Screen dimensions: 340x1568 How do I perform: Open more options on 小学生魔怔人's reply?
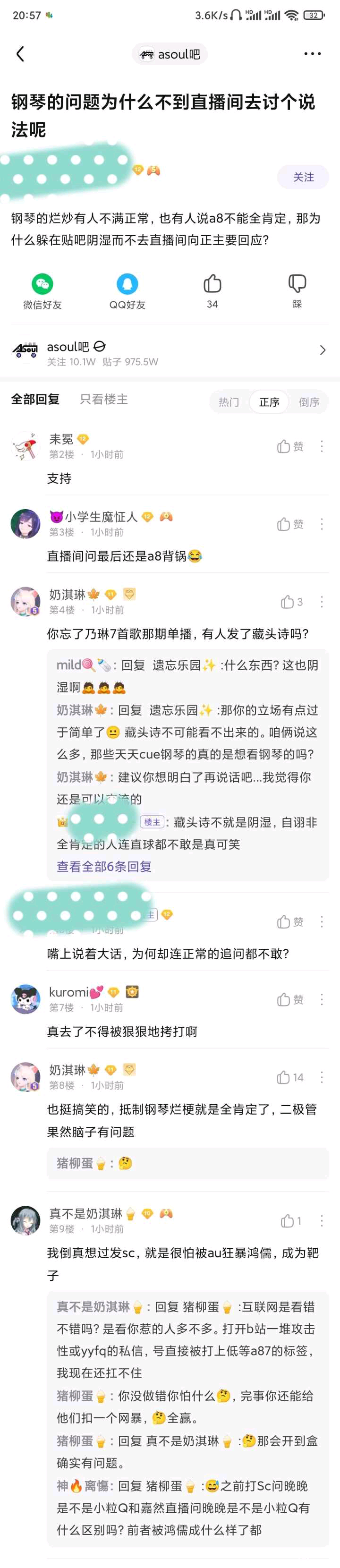coord(322,524)
